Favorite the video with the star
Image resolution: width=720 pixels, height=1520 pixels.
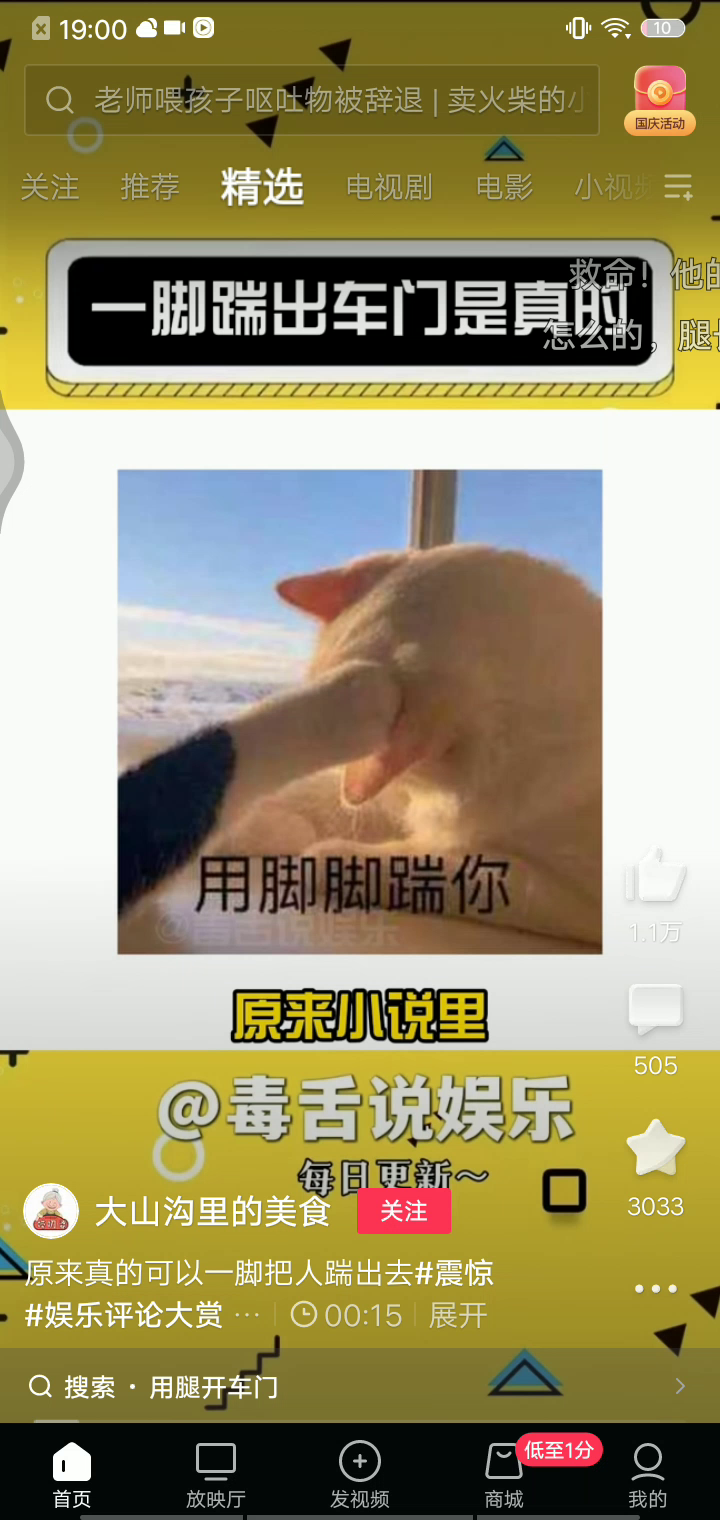click(x=655, y=1150)
